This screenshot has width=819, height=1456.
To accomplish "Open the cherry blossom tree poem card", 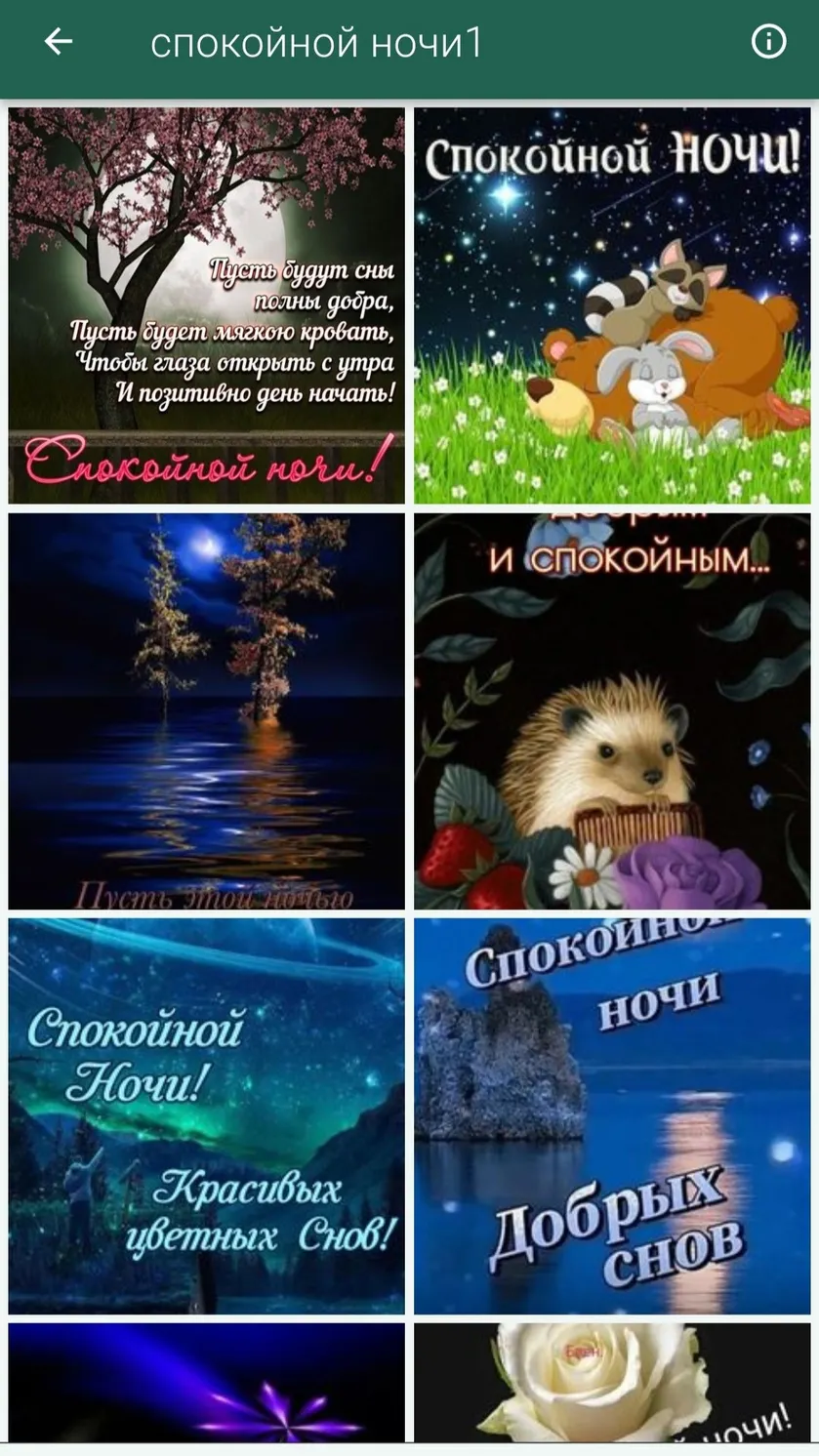I will (x=206, y=305).
